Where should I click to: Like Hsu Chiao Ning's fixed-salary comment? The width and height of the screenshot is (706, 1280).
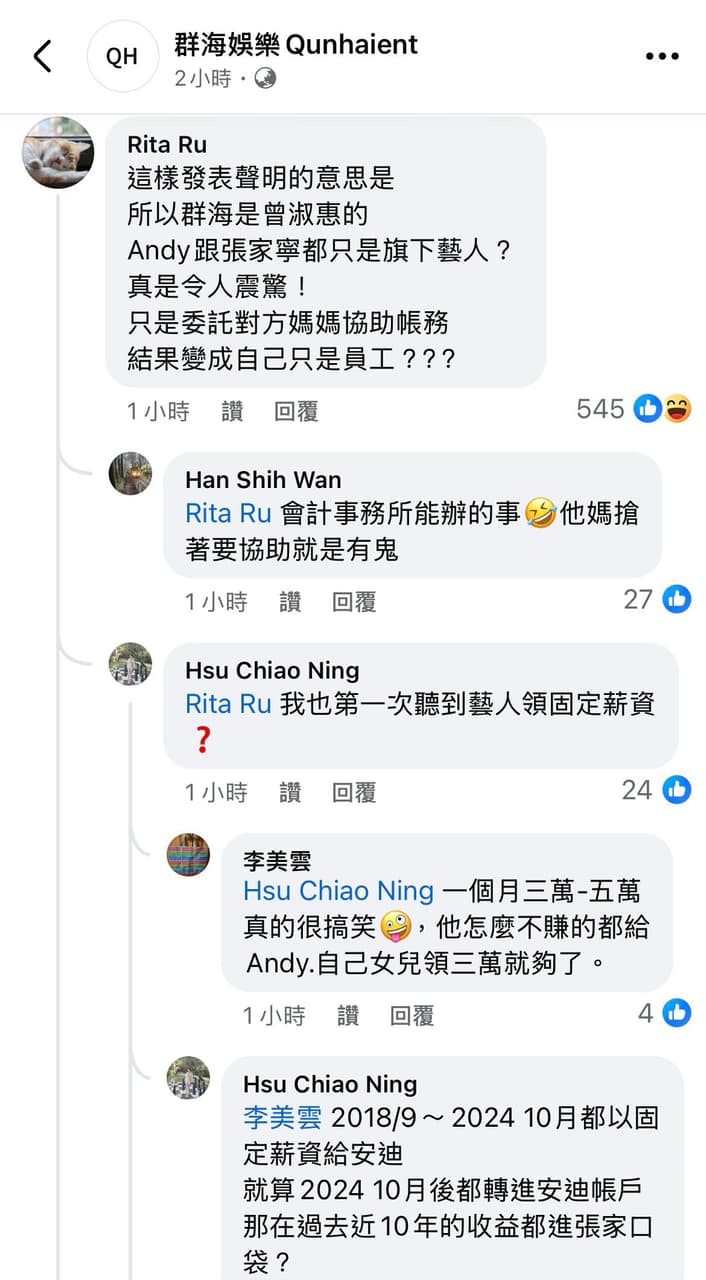coord(290,792)
